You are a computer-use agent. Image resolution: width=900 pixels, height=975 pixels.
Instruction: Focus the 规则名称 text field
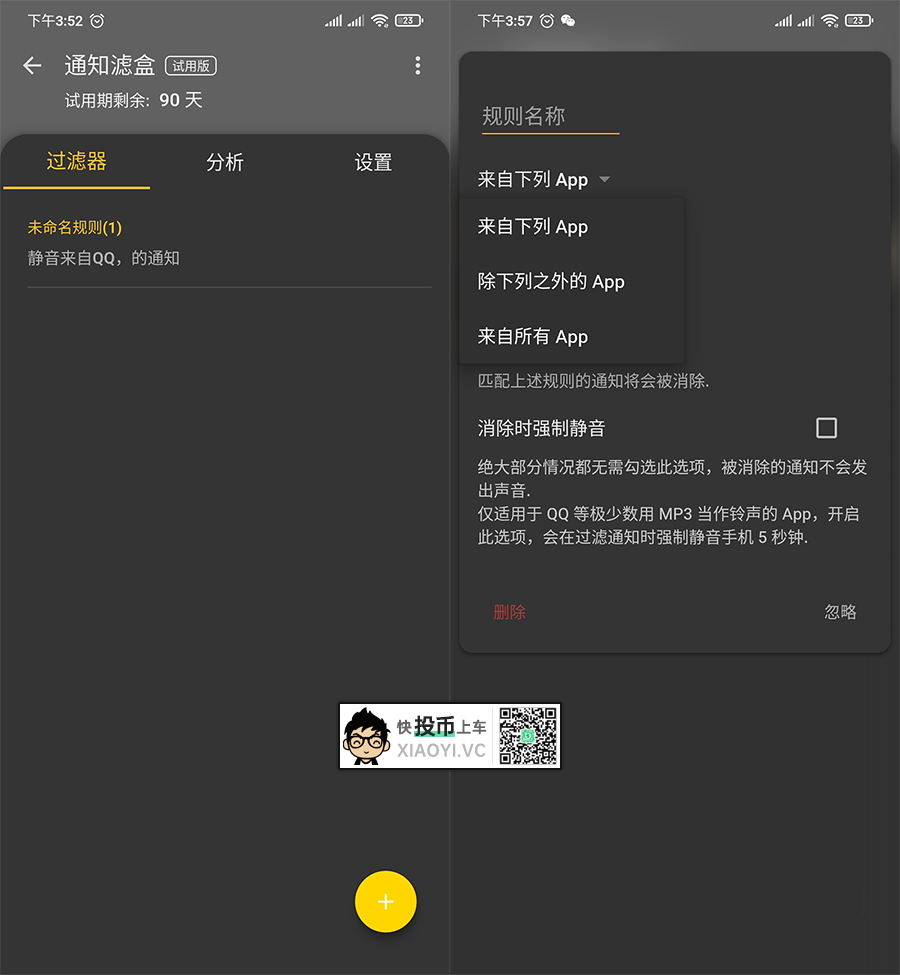tap(550, 116)
